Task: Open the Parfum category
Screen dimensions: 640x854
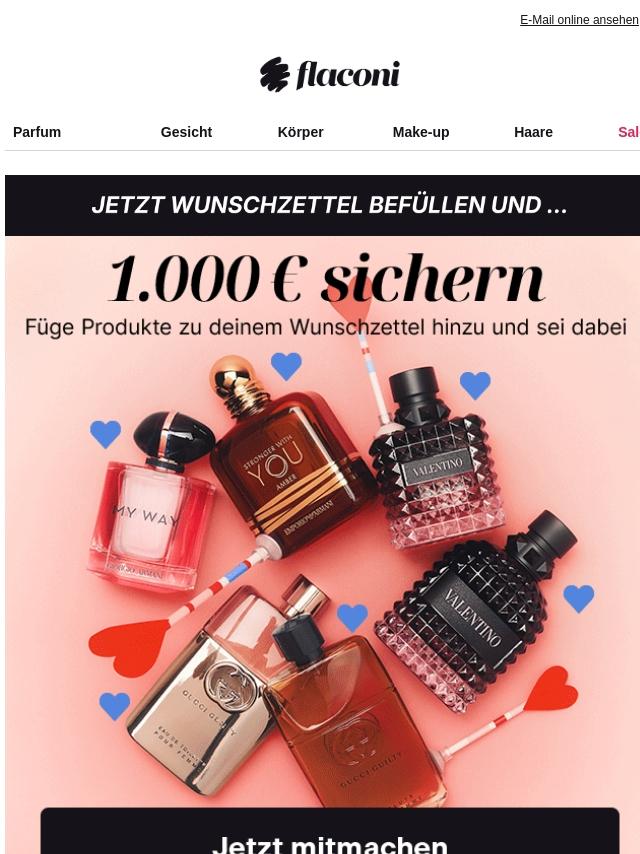Action: point(37,132)
